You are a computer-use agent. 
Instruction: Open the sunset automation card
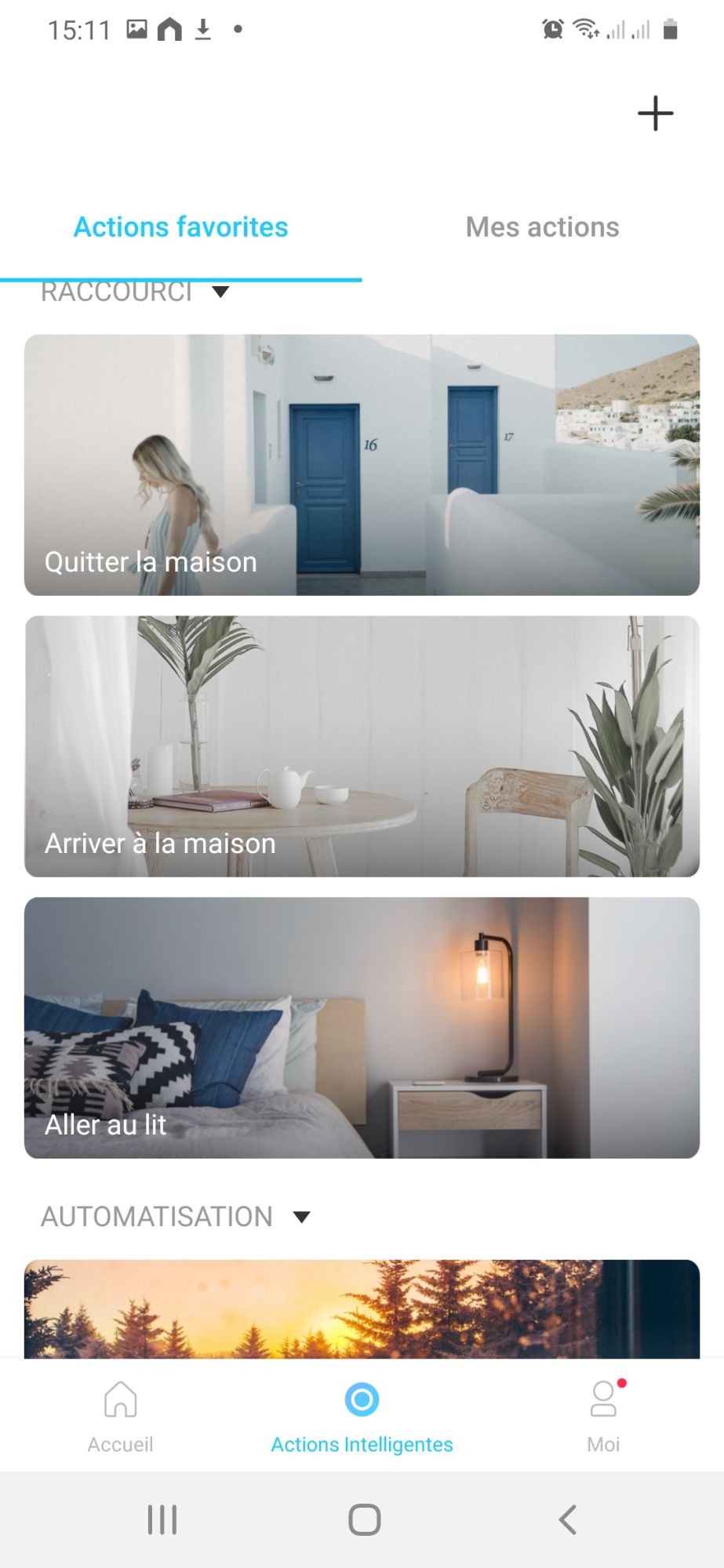click(x=362, y=1309)
